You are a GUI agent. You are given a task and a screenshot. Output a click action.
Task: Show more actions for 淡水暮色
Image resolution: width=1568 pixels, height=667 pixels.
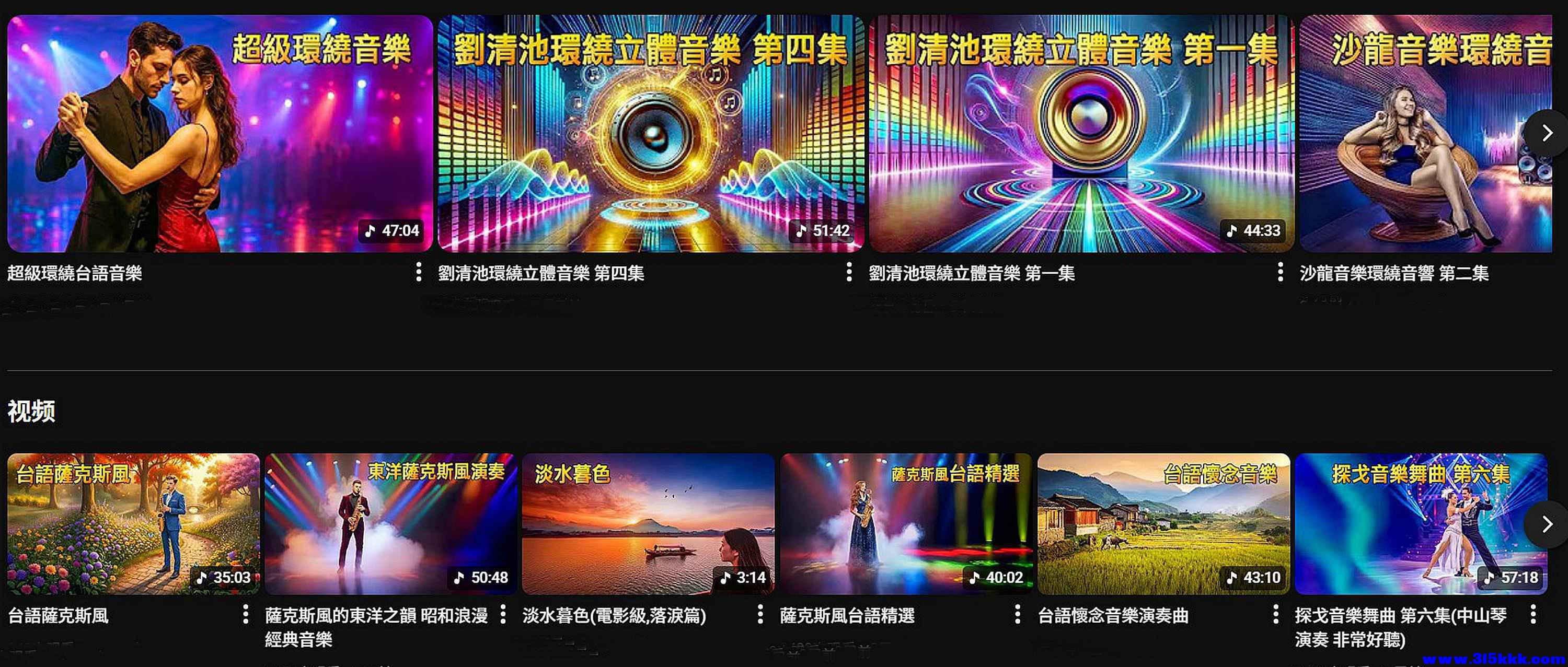(760, 614)
